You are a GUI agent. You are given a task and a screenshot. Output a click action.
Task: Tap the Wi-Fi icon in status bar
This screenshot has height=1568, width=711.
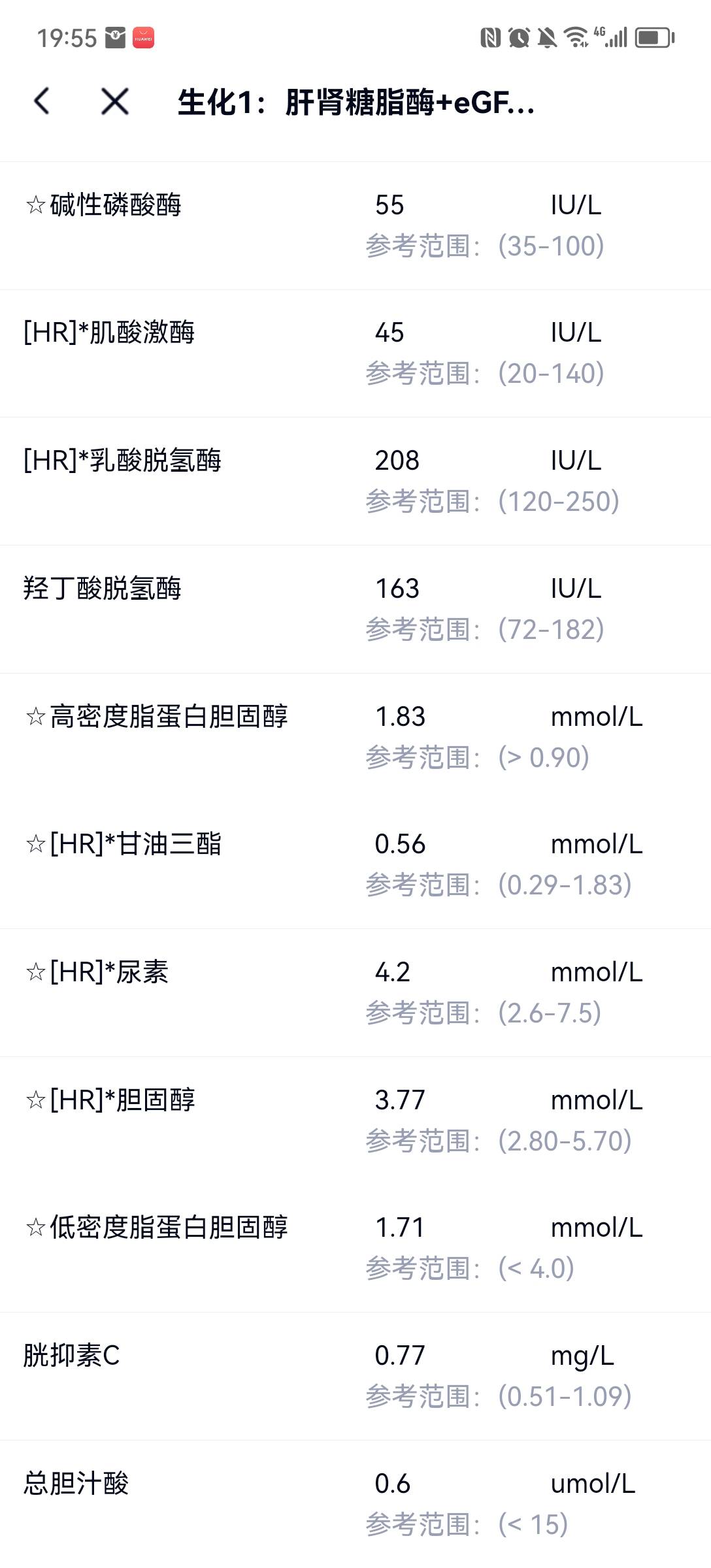coord(575,37)
